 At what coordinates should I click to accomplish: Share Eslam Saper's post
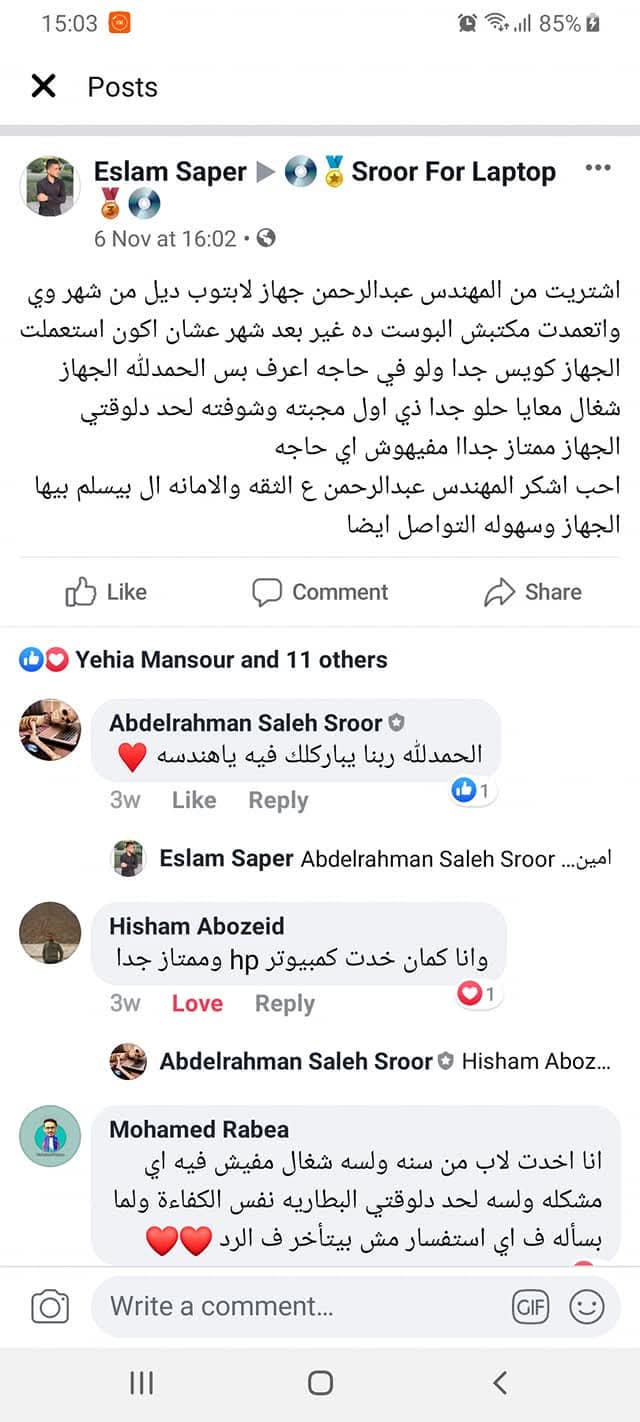(x=532, y=592)
